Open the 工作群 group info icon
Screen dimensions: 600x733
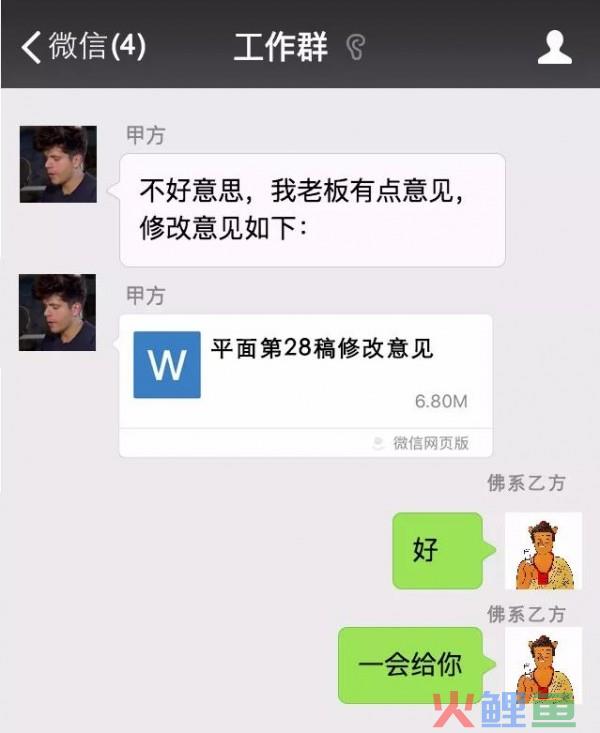(555, 46)
